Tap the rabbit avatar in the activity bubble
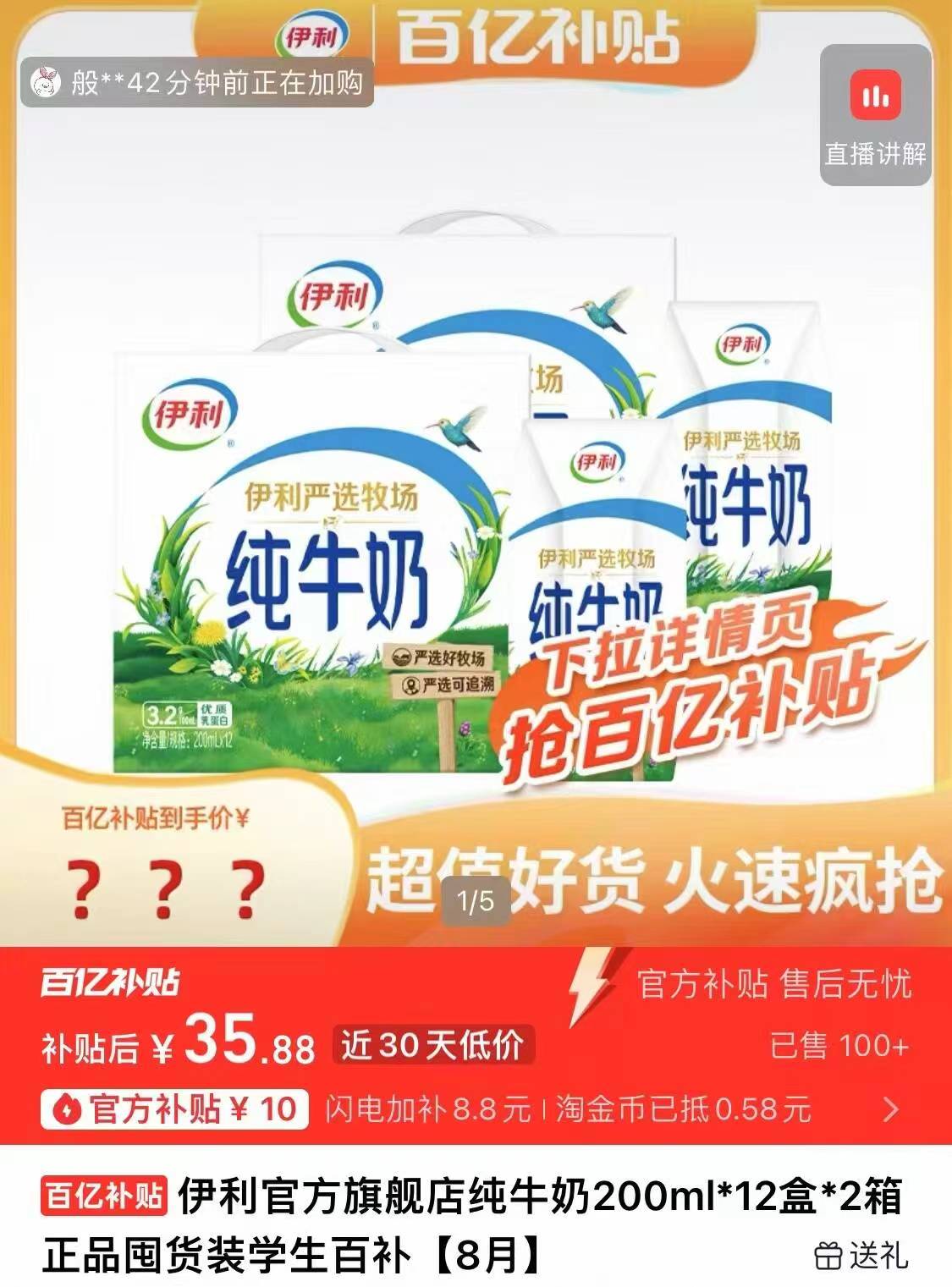This screenshot has height=1287, width=952. click(x=47, y=84)
